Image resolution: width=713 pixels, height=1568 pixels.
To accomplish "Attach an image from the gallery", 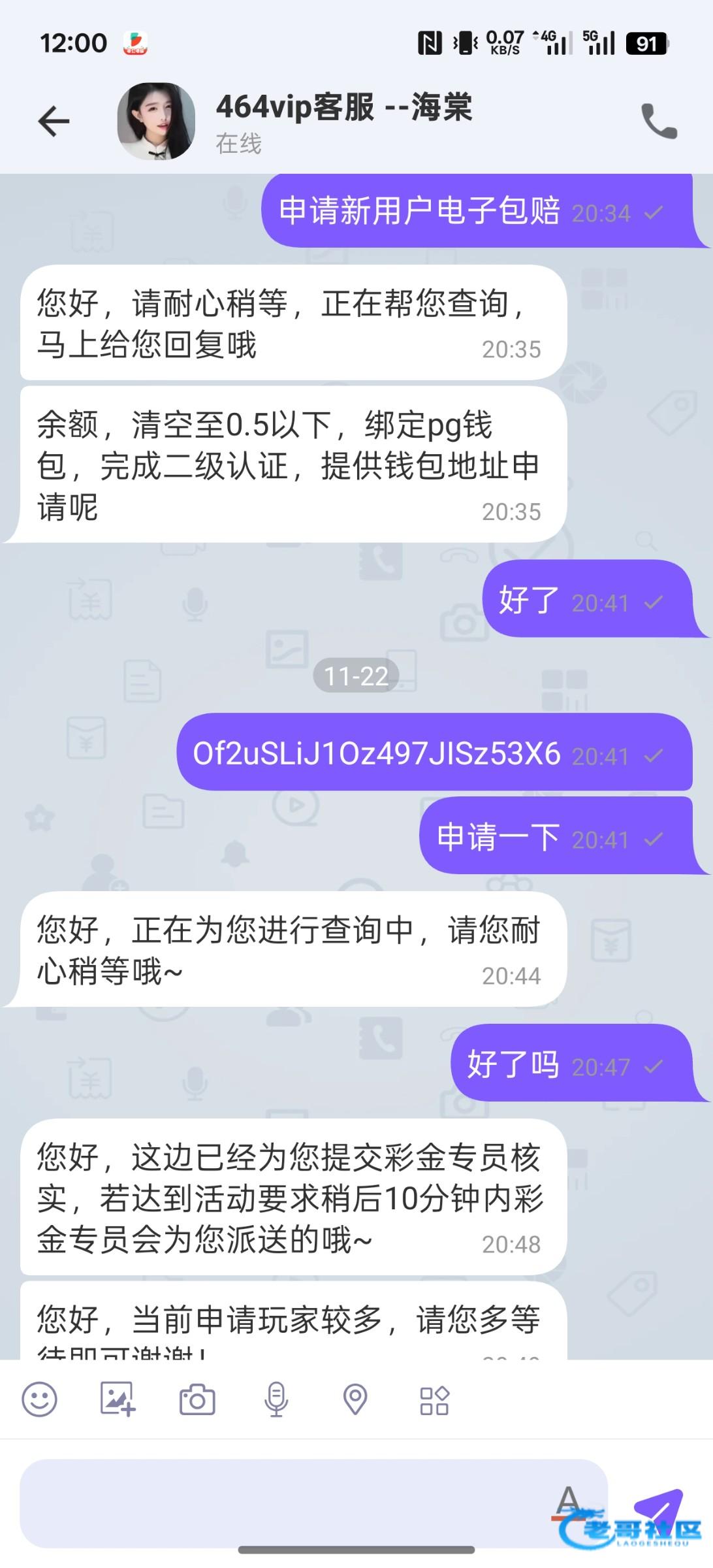I will click(118, 1399).
